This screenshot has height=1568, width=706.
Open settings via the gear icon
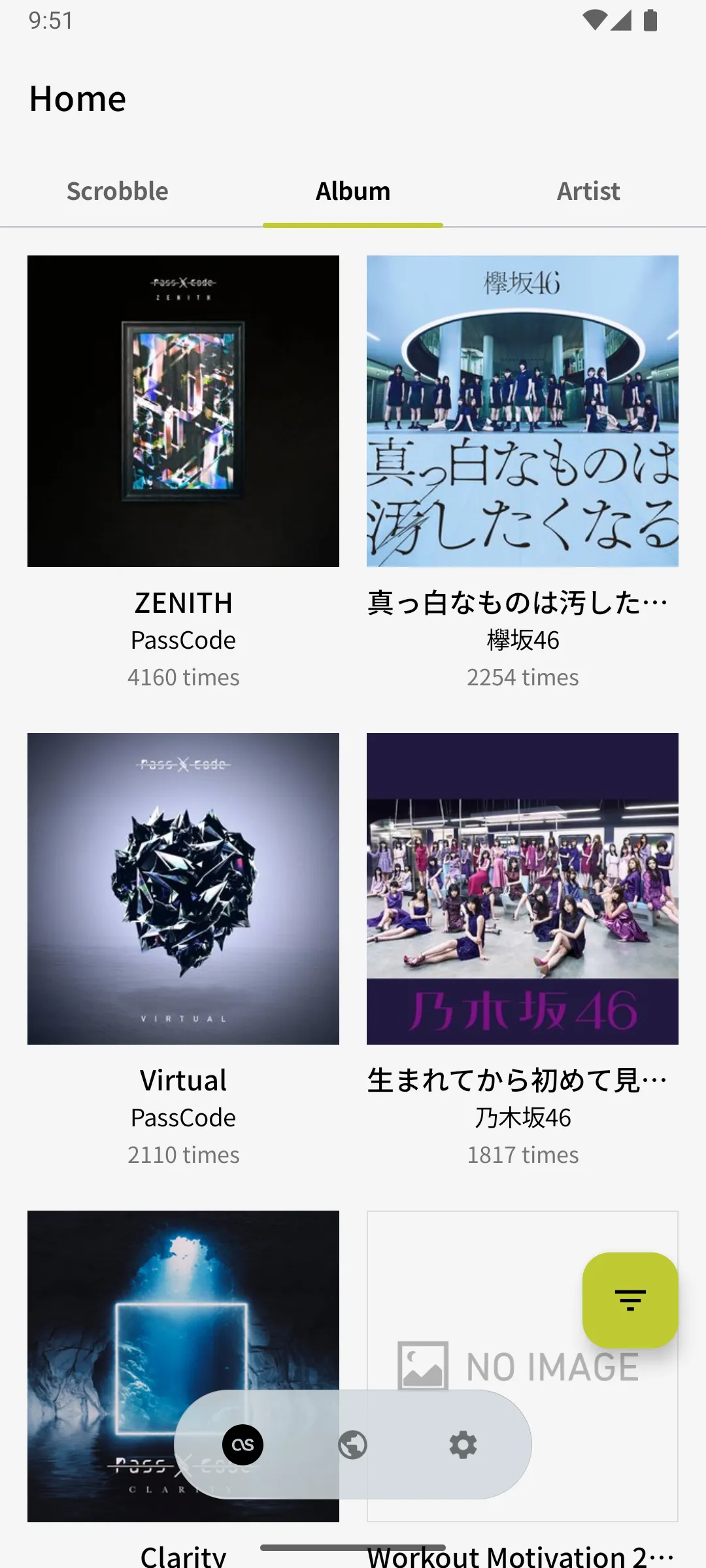coord(463,1445)
